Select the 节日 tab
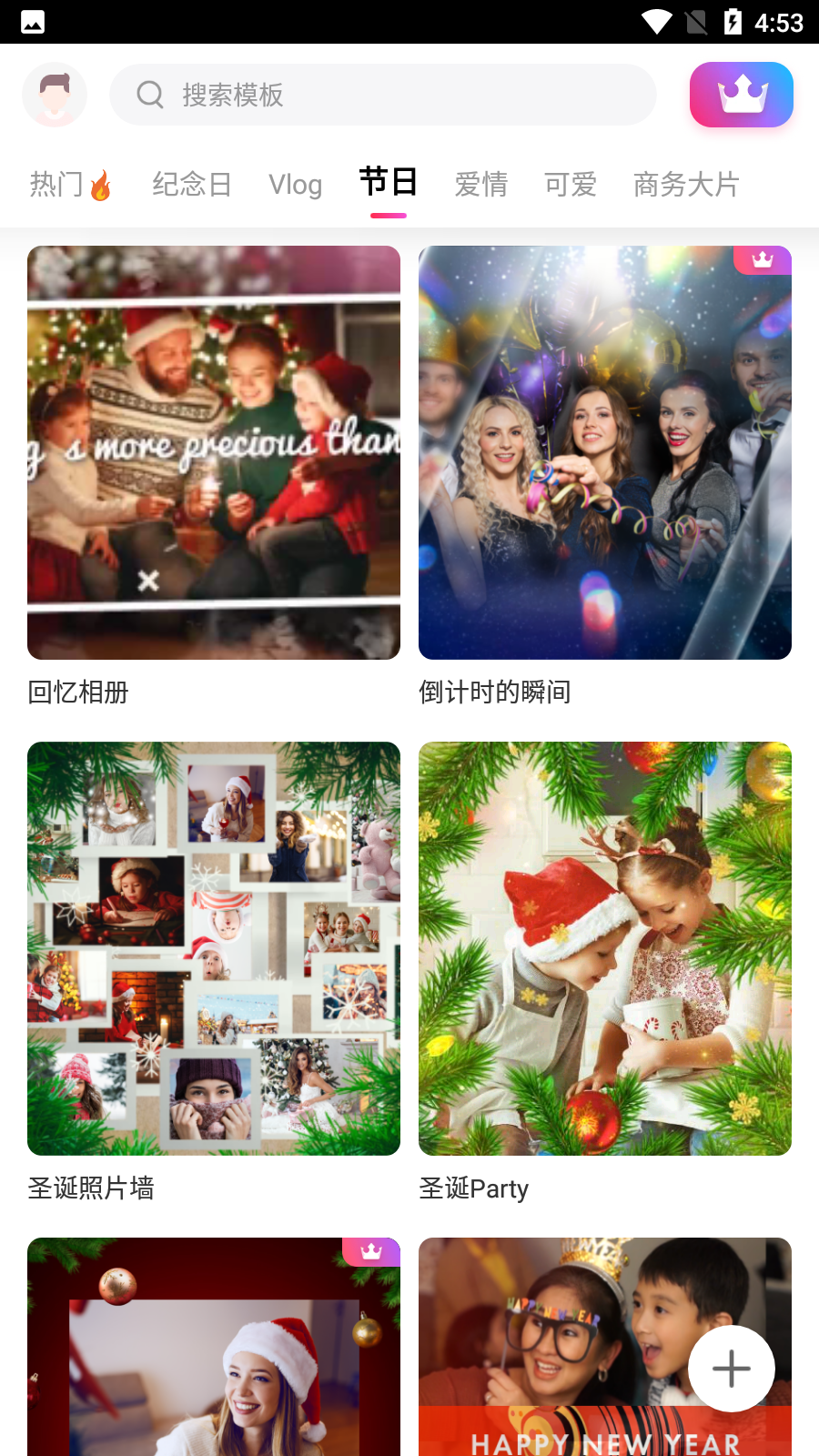Image resolution: width=819 pixels, height=1456 pixels. [388, 183]
